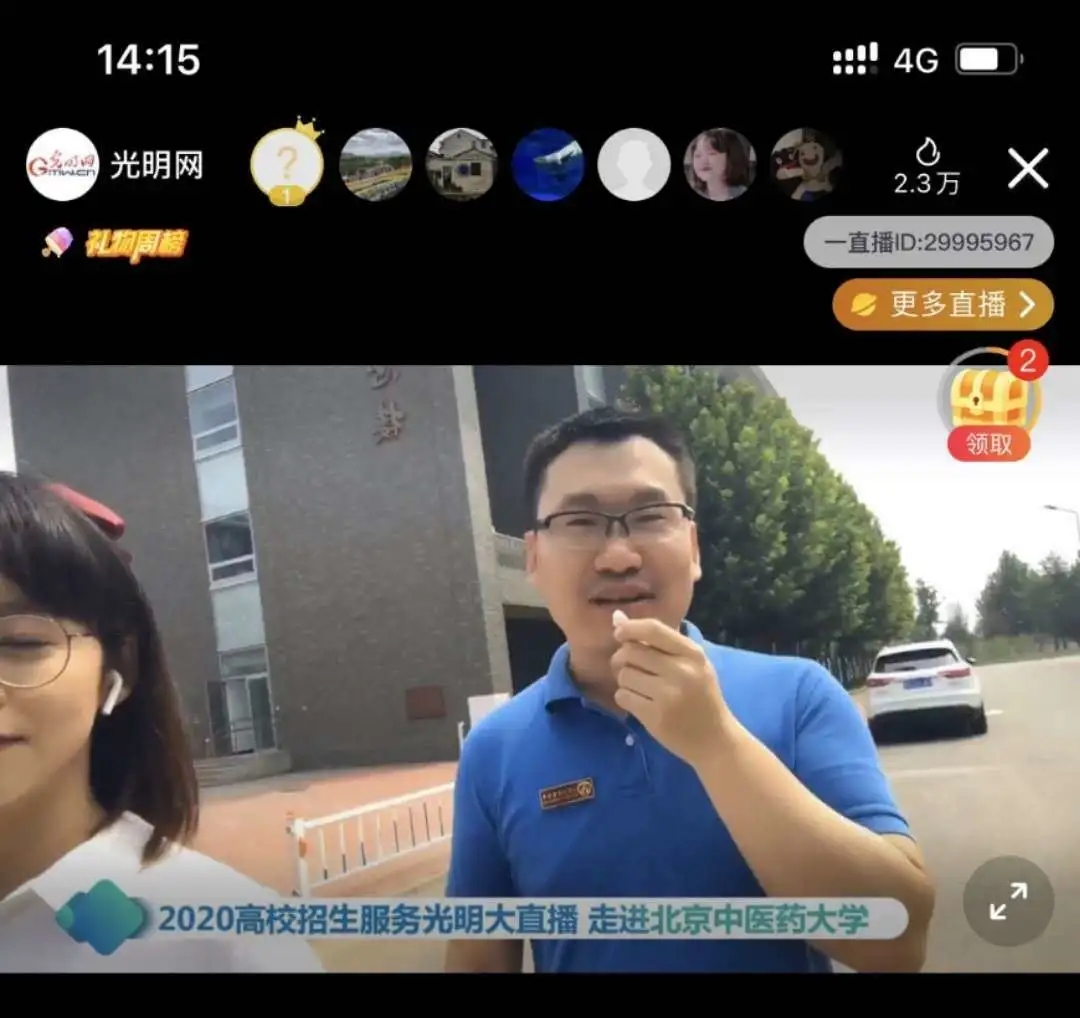Open the 光明网 host profile
This screenshot has height=1018, width=1080.
click(62, 164)
